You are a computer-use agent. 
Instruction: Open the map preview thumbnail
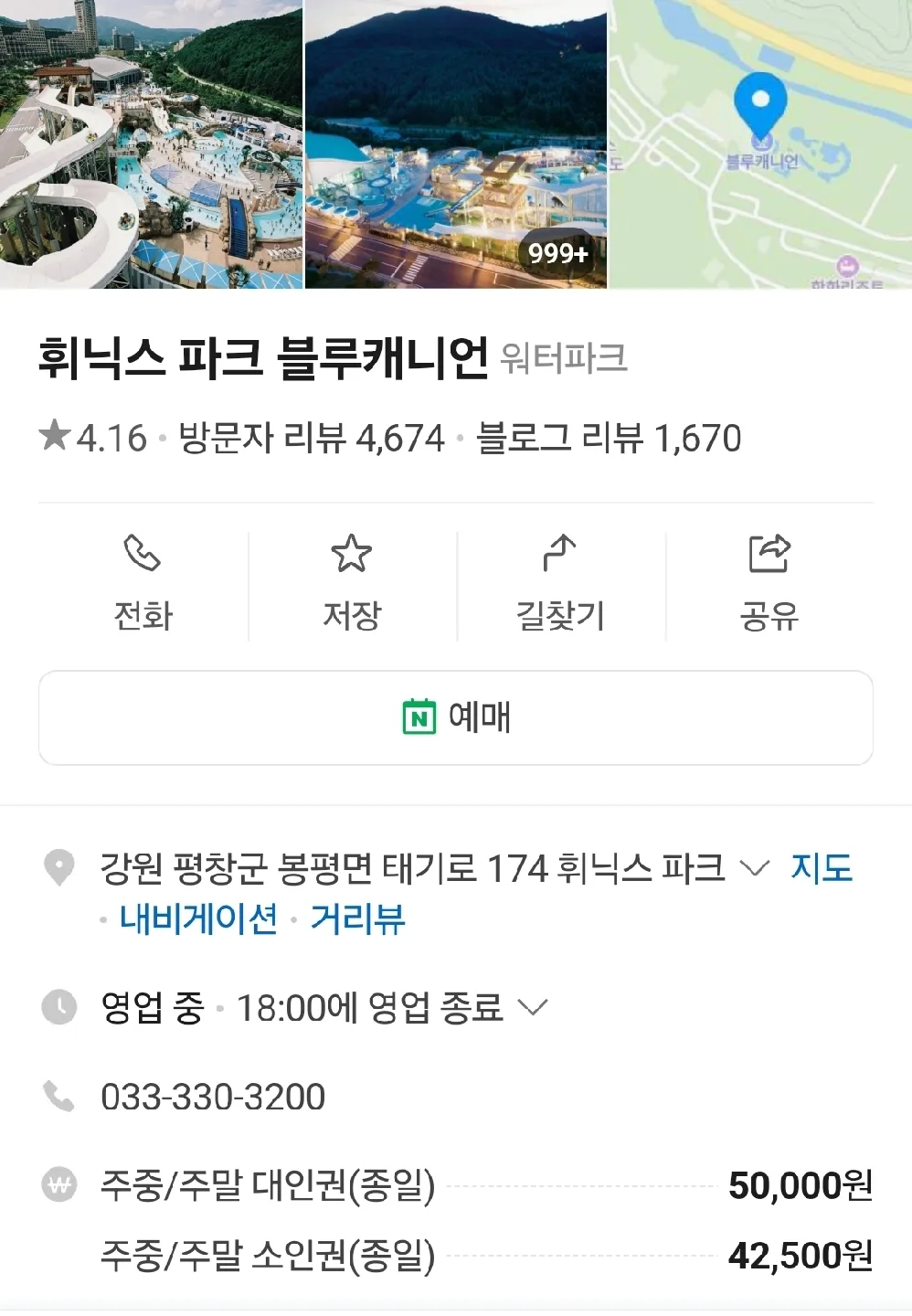(x=760, y=144)
